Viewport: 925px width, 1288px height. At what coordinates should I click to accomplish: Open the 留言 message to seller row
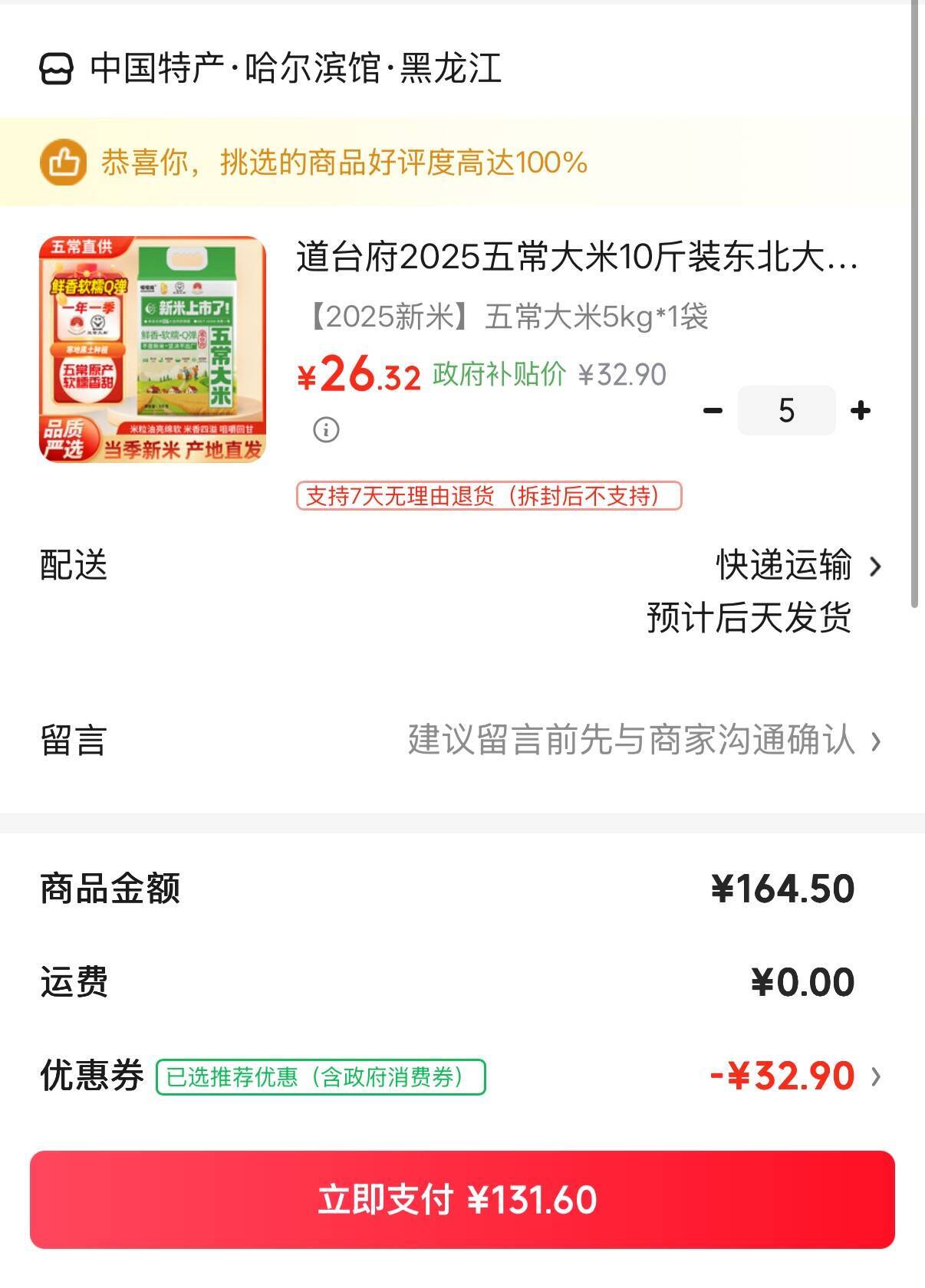630,741
